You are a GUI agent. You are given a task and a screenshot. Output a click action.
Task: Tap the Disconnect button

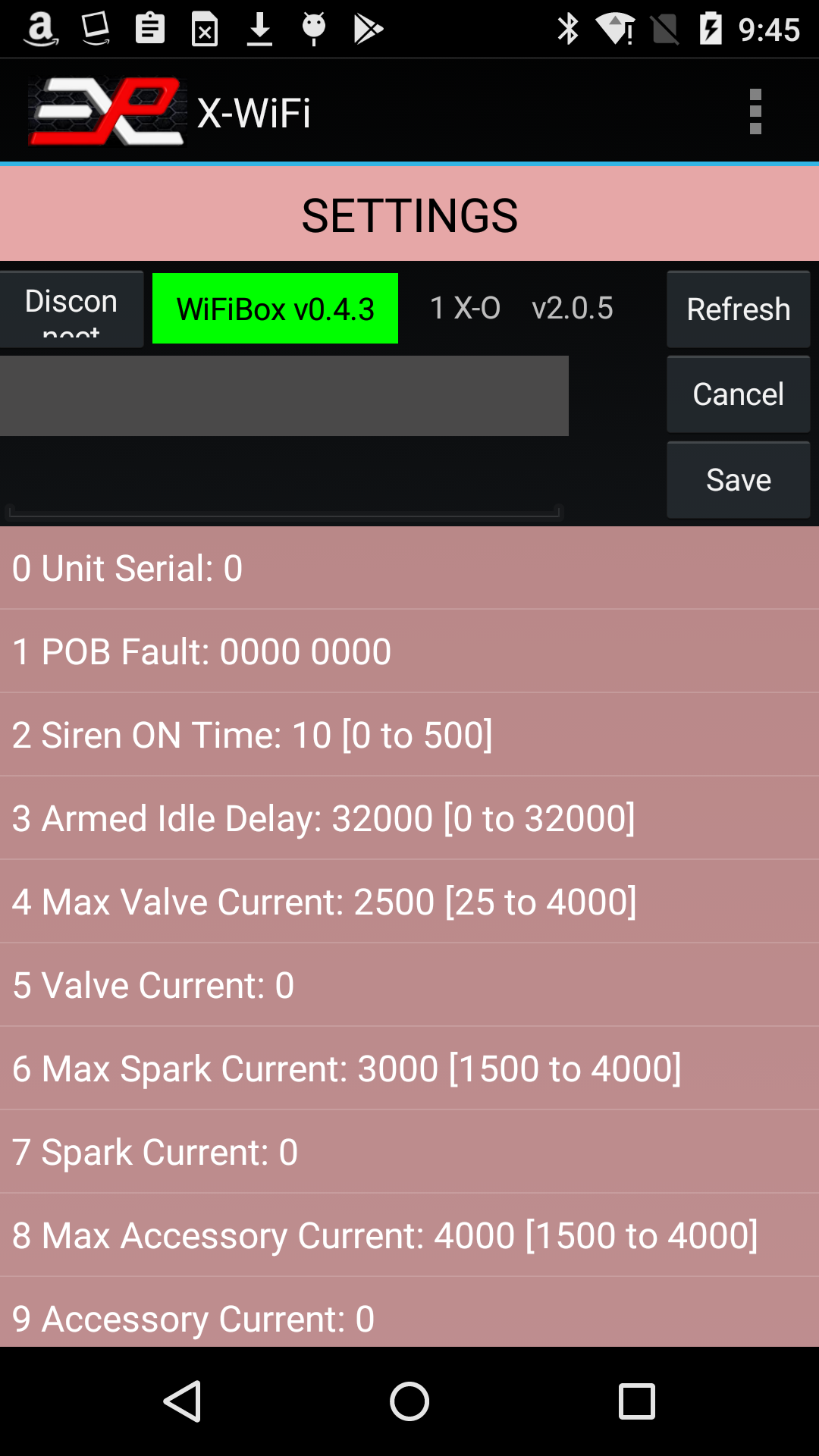click(71, 309)
